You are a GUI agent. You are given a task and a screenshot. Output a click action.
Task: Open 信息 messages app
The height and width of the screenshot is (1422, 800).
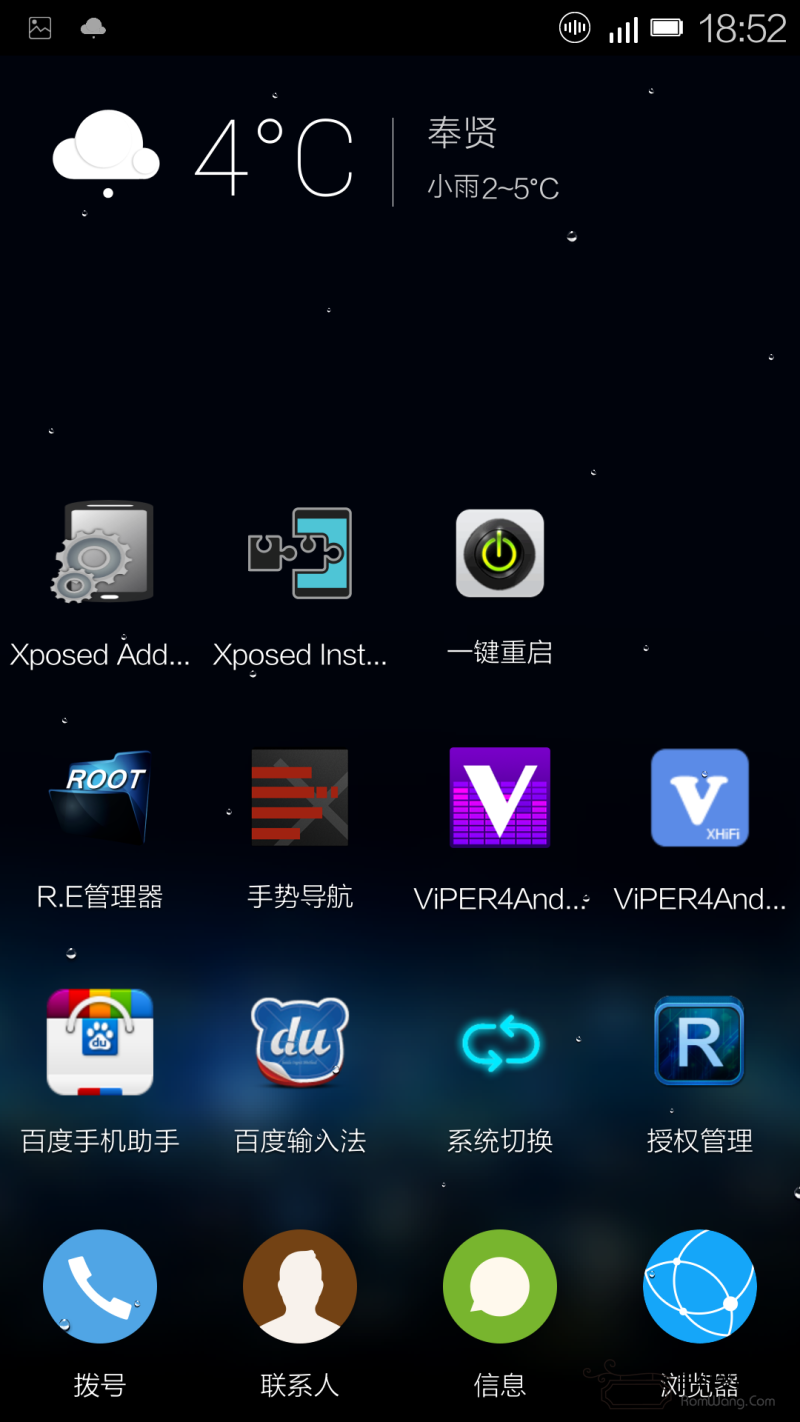pyautogui.click(x=500, y=1286)
